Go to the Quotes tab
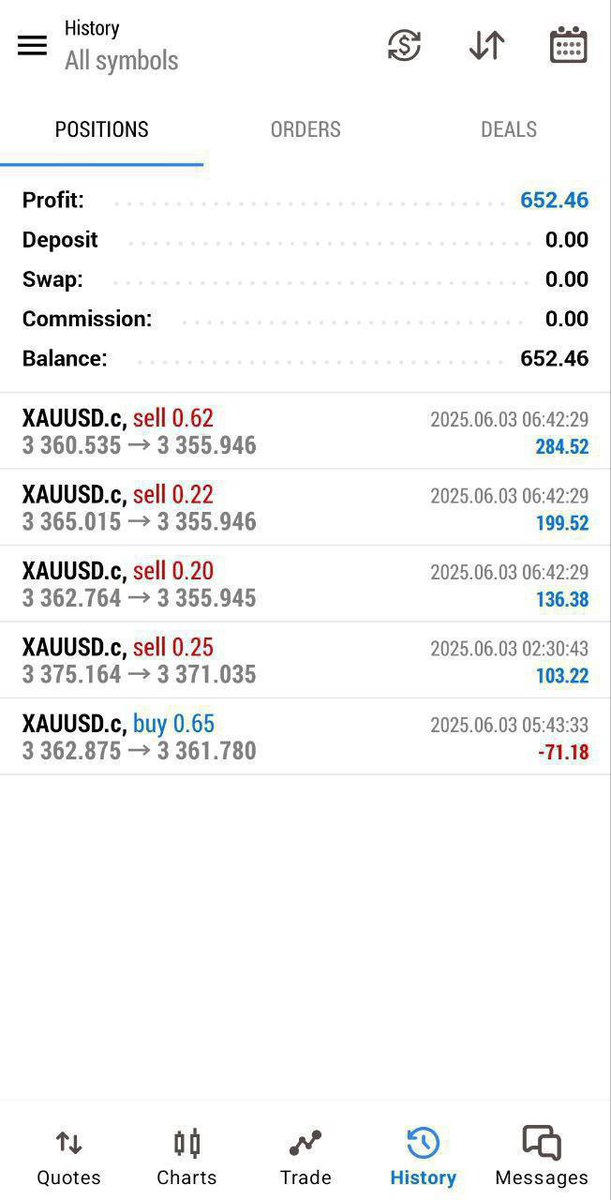Screen dimensions: 611x1200 [69, 1157]
